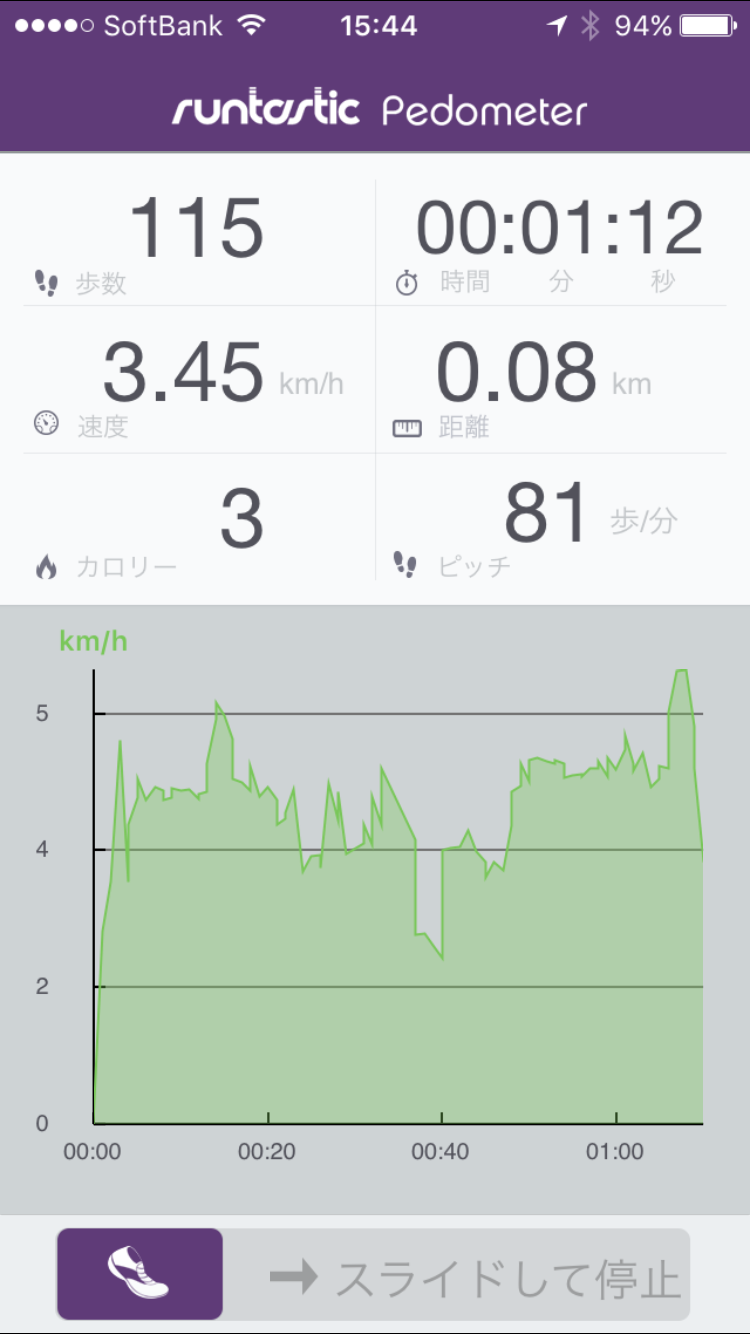
Task: Tap the shoe handle on the stop slider
Action: click(140, 1274)
